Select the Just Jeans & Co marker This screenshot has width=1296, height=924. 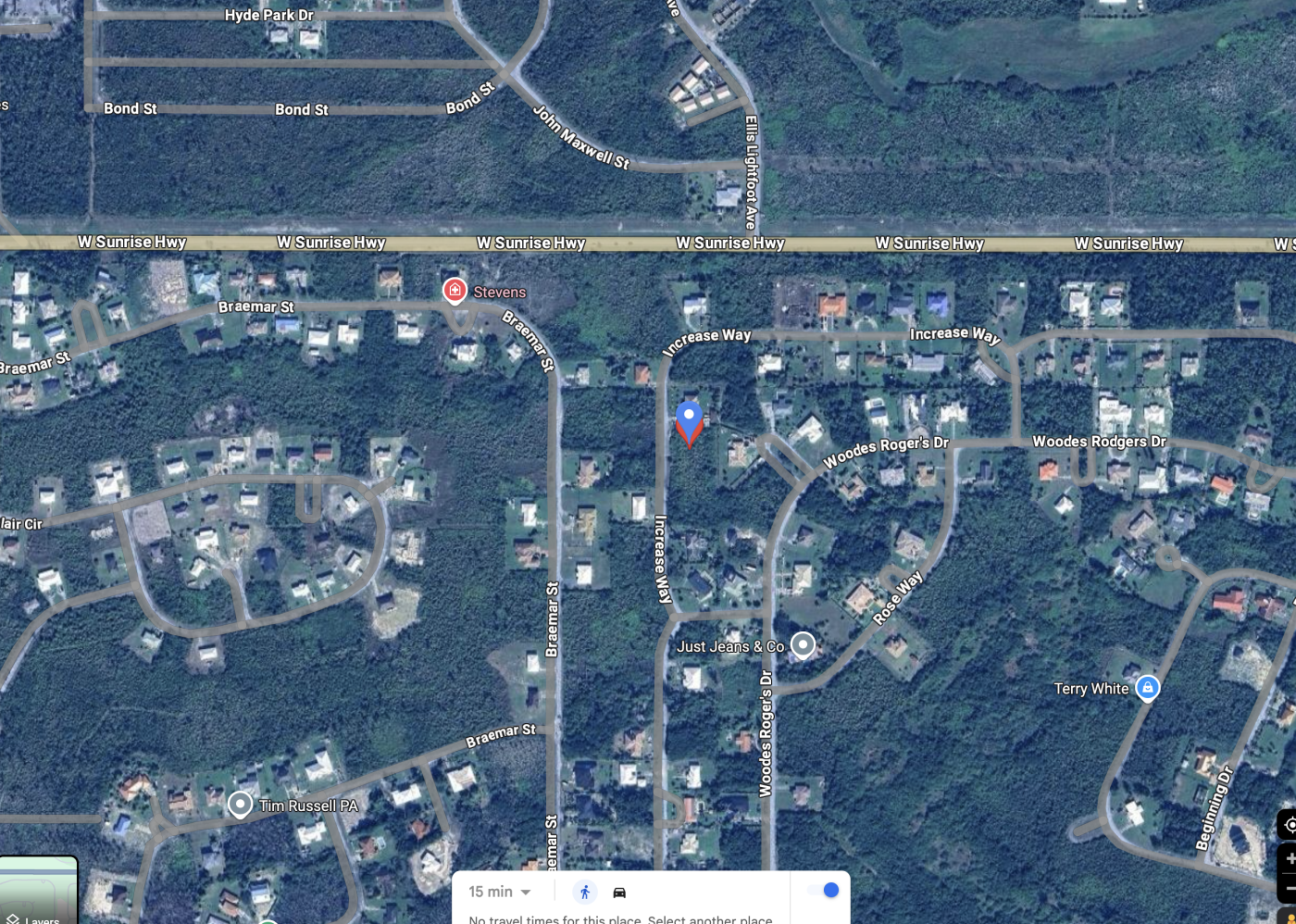803,644
